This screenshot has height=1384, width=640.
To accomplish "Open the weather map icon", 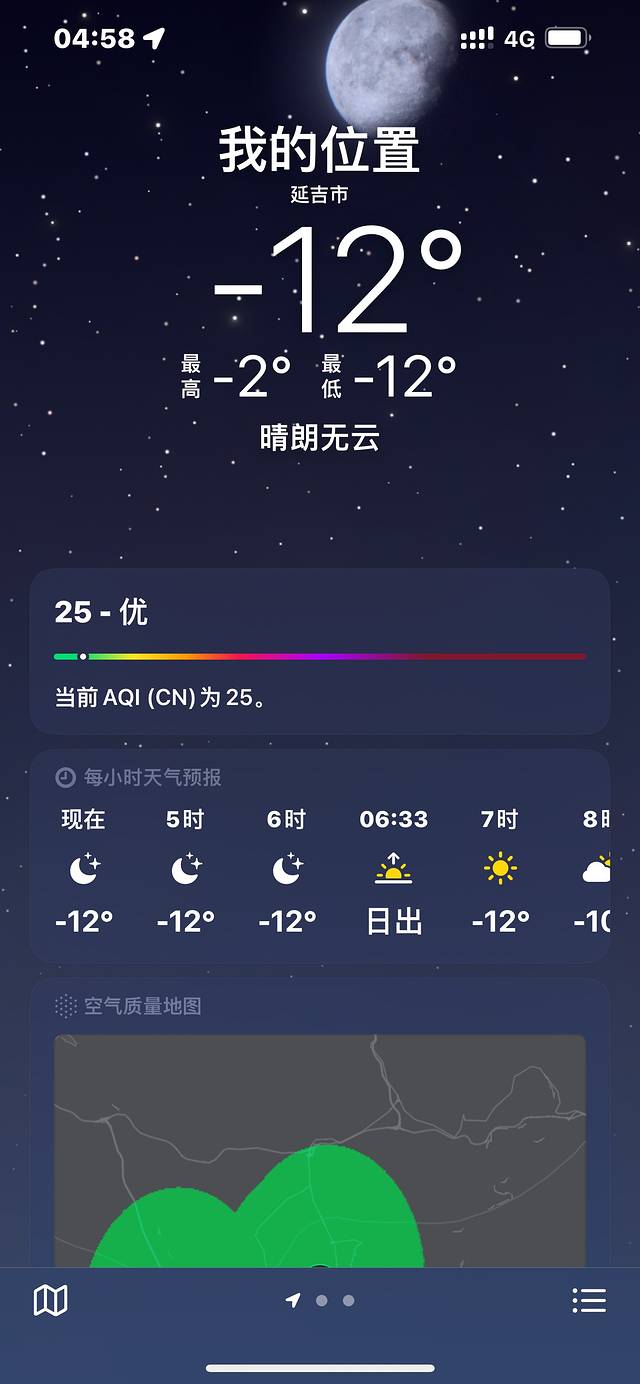I will pos(50,1300).
